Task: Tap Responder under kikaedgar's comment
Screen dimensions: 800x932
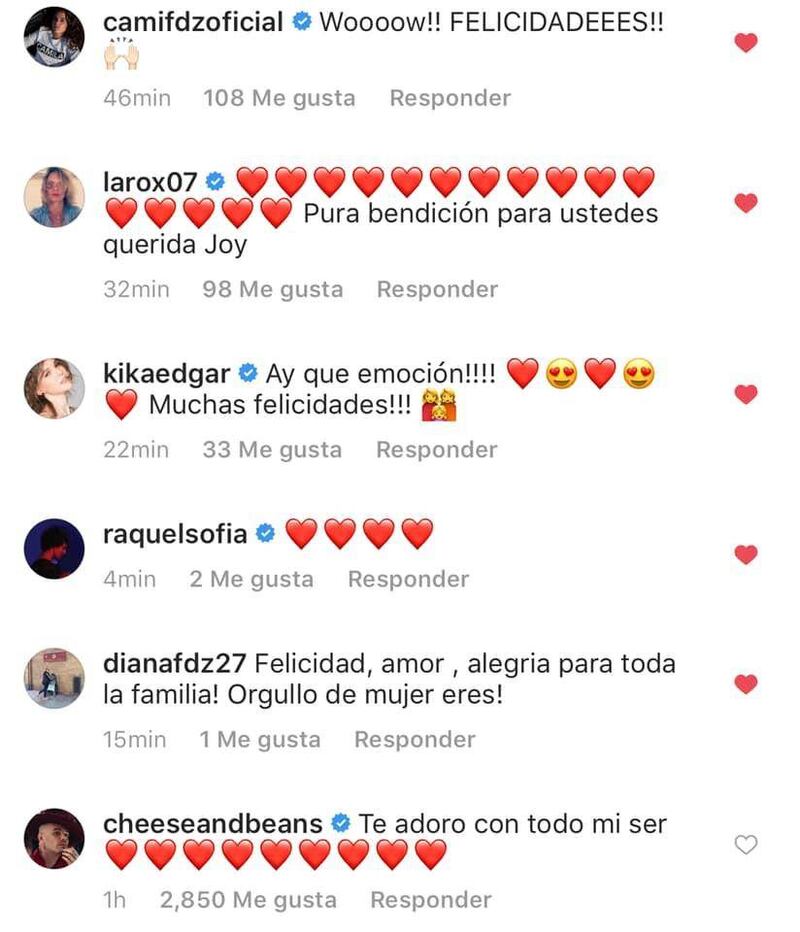Action: (x=436, y=450)
